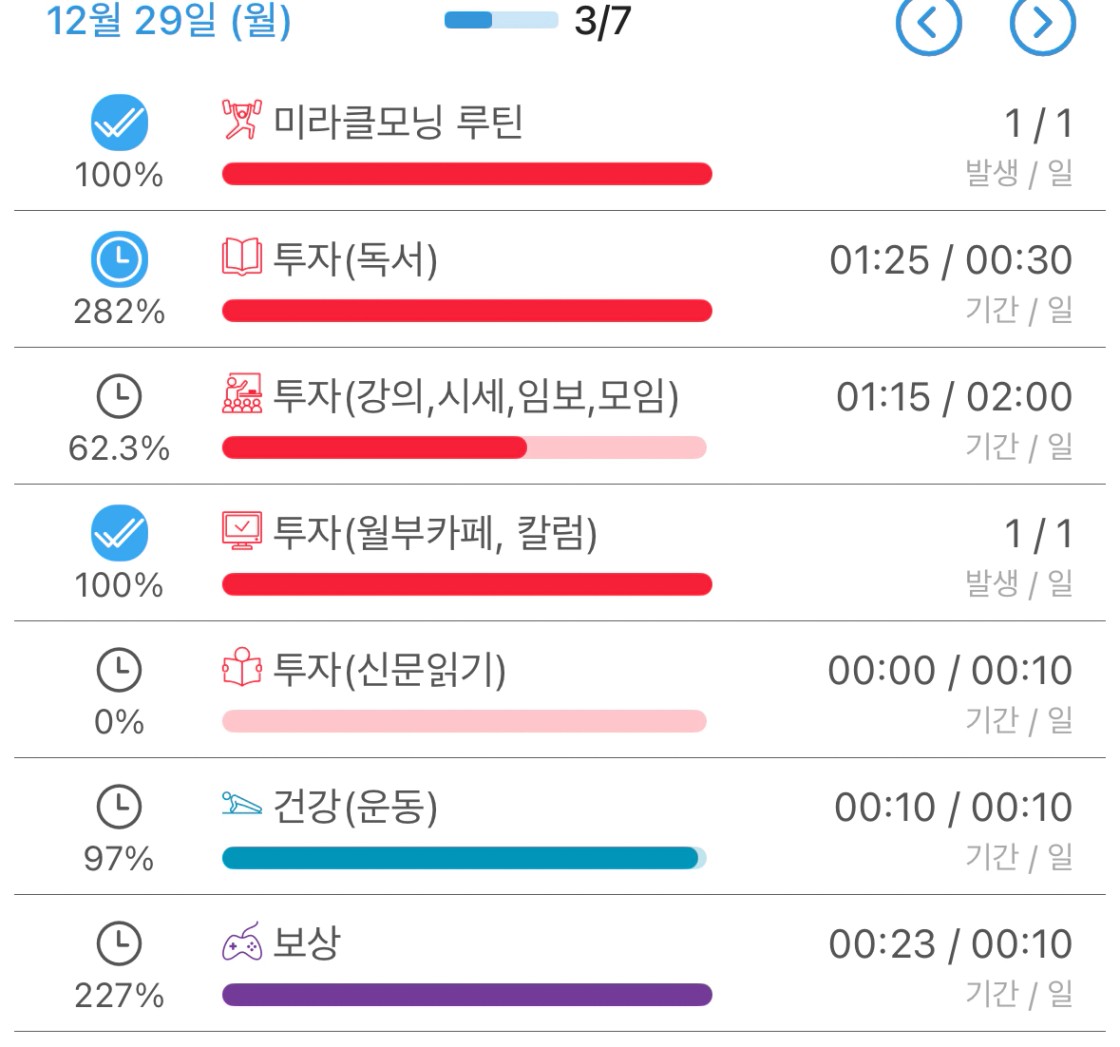Screen dimensions: 1120x1047
Task: Tap the timer icon for 투자(독서)
Action: click(119, 261)
